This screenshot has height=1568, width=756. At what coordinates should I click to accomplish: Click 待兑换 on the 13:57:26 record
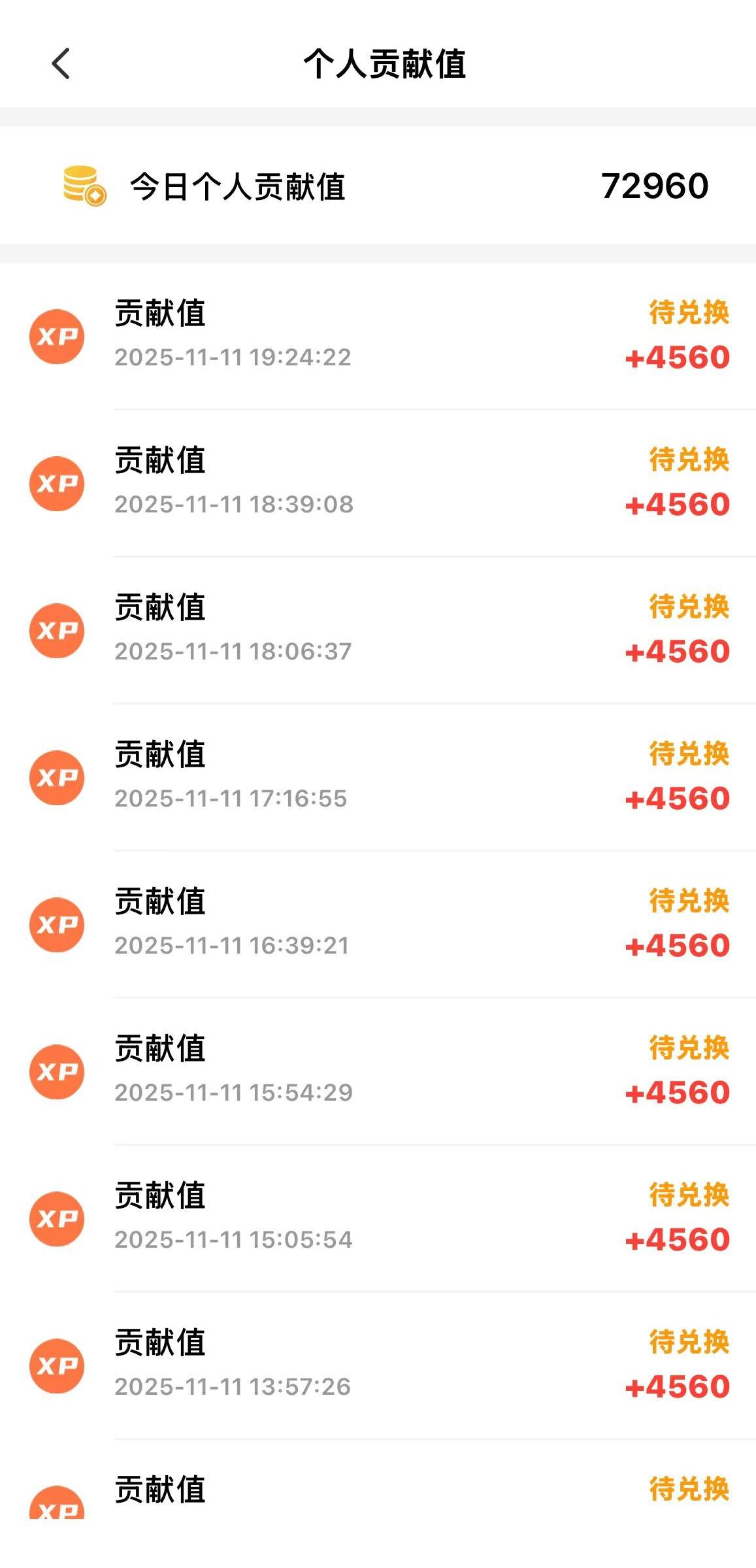(689, 1344)
